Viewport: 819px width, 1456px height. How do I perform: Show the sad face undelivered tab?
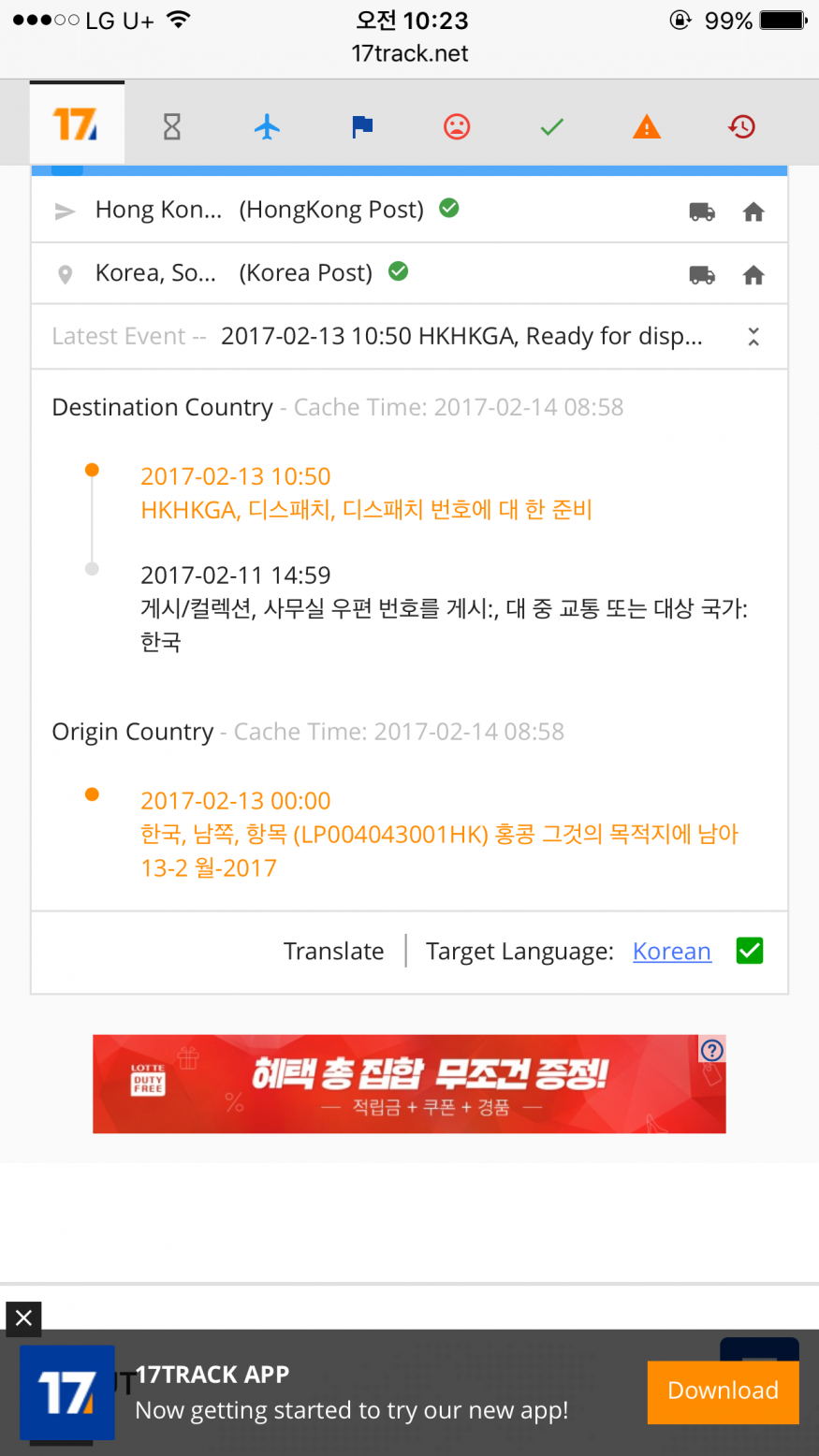coord(457,126)
